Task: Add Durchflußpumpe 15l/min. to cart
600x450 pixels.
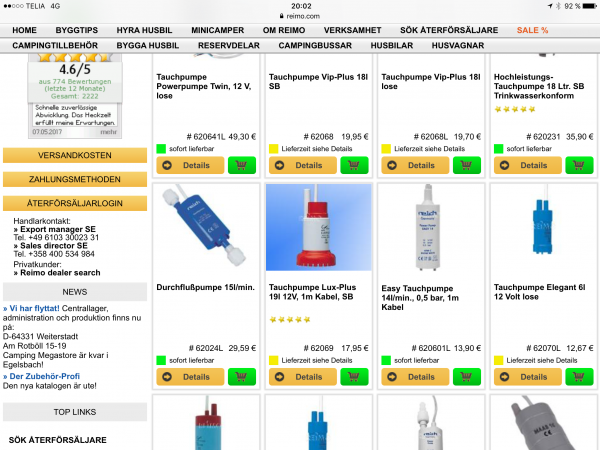Action: click(x=242, y=377)
